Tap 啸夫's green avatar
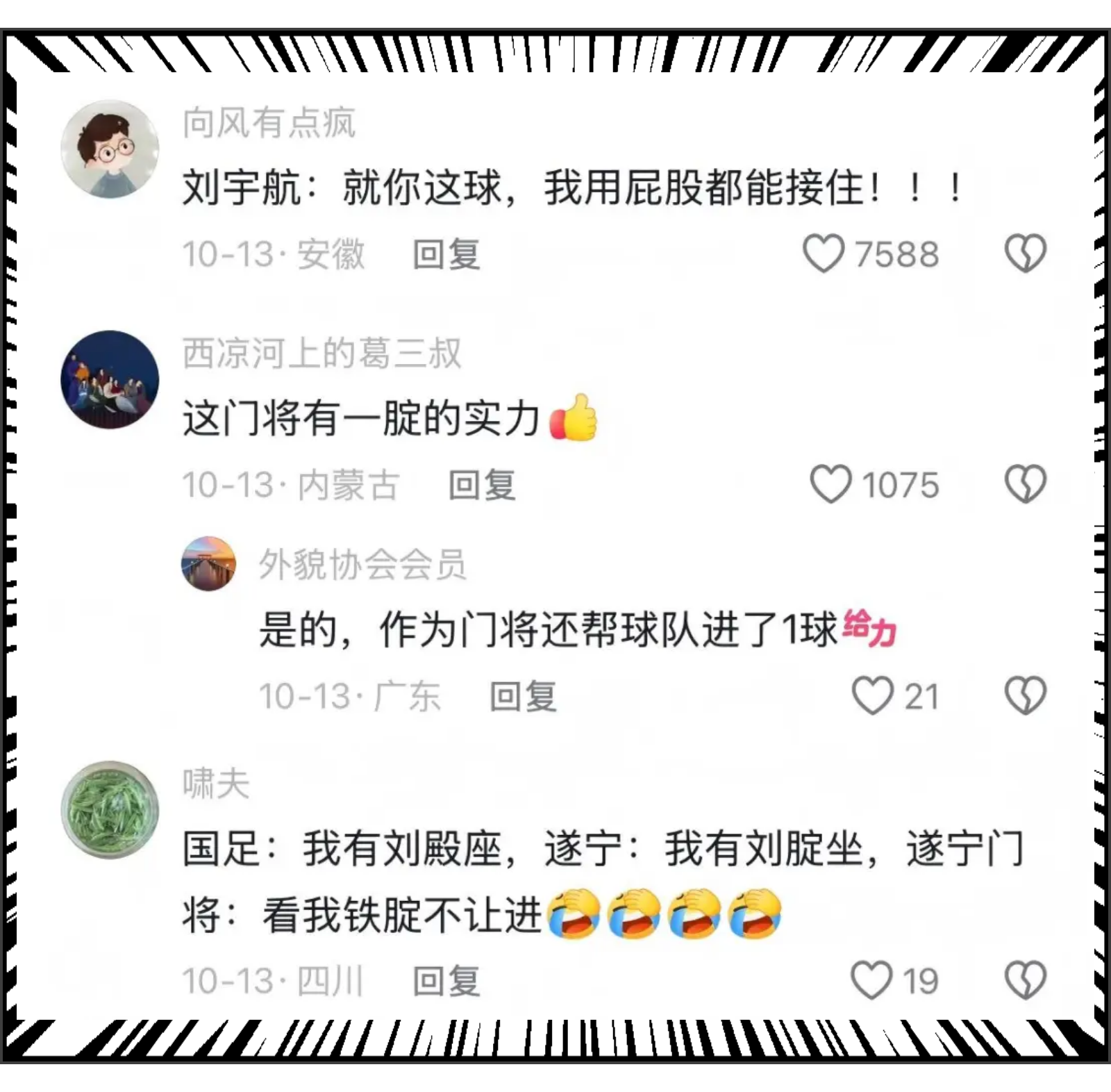Image resolution: width=1111 pixels, height=1092 pixels. pyautogui.click(x=110, y=810)
